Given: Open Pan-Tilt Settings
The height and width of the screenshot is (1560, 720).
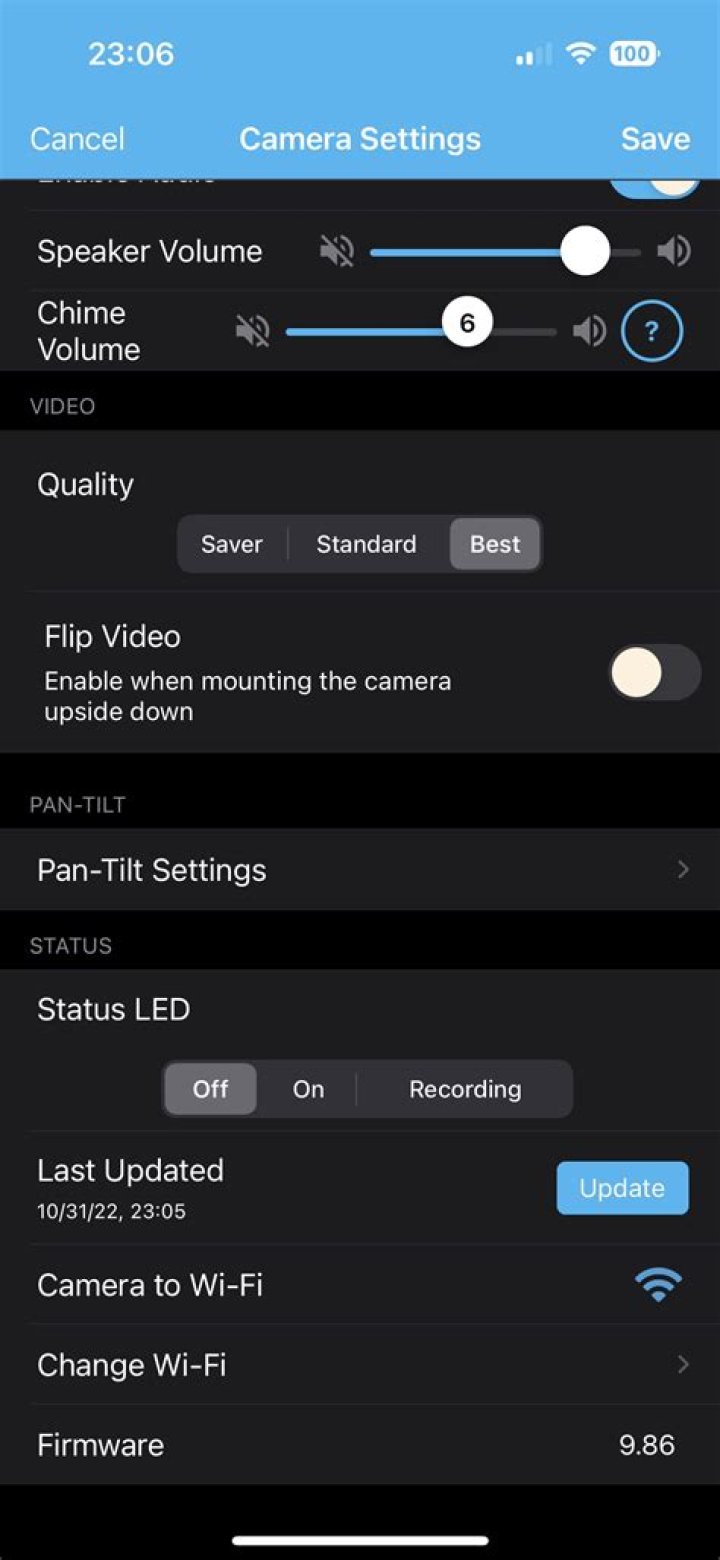Looking at the screenshot, I should point(360,870).
